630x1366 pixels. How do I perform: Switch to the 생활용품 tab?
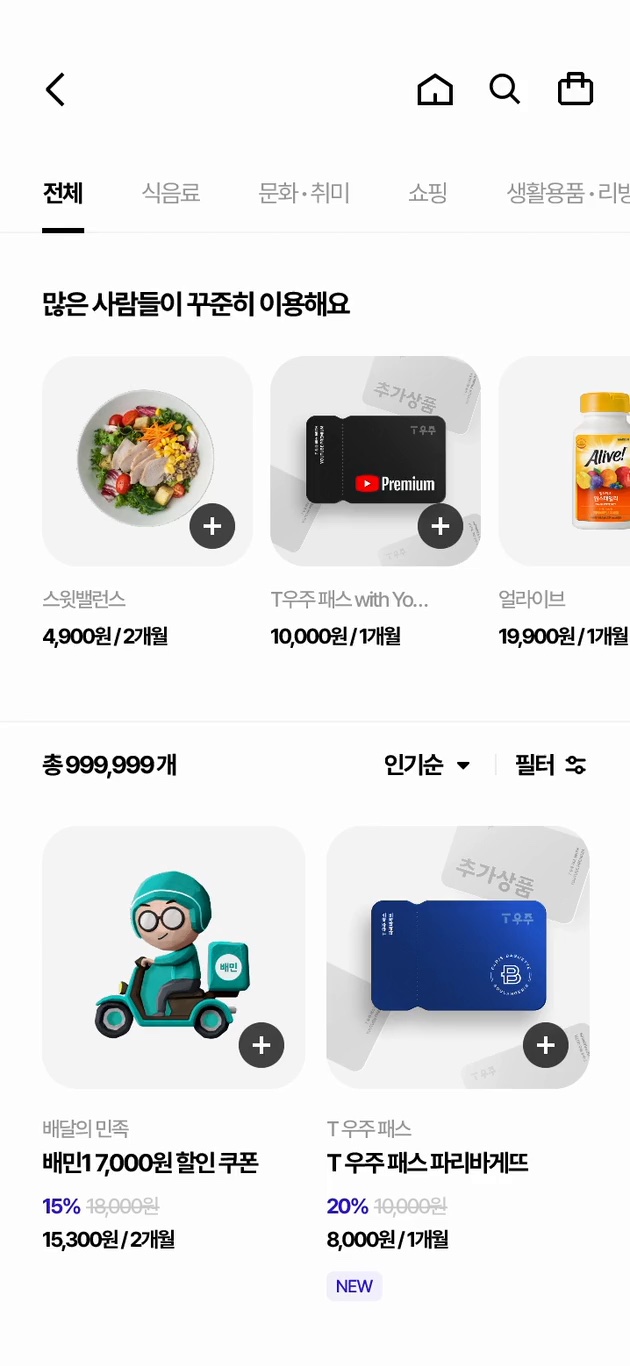tap(566, 193)
